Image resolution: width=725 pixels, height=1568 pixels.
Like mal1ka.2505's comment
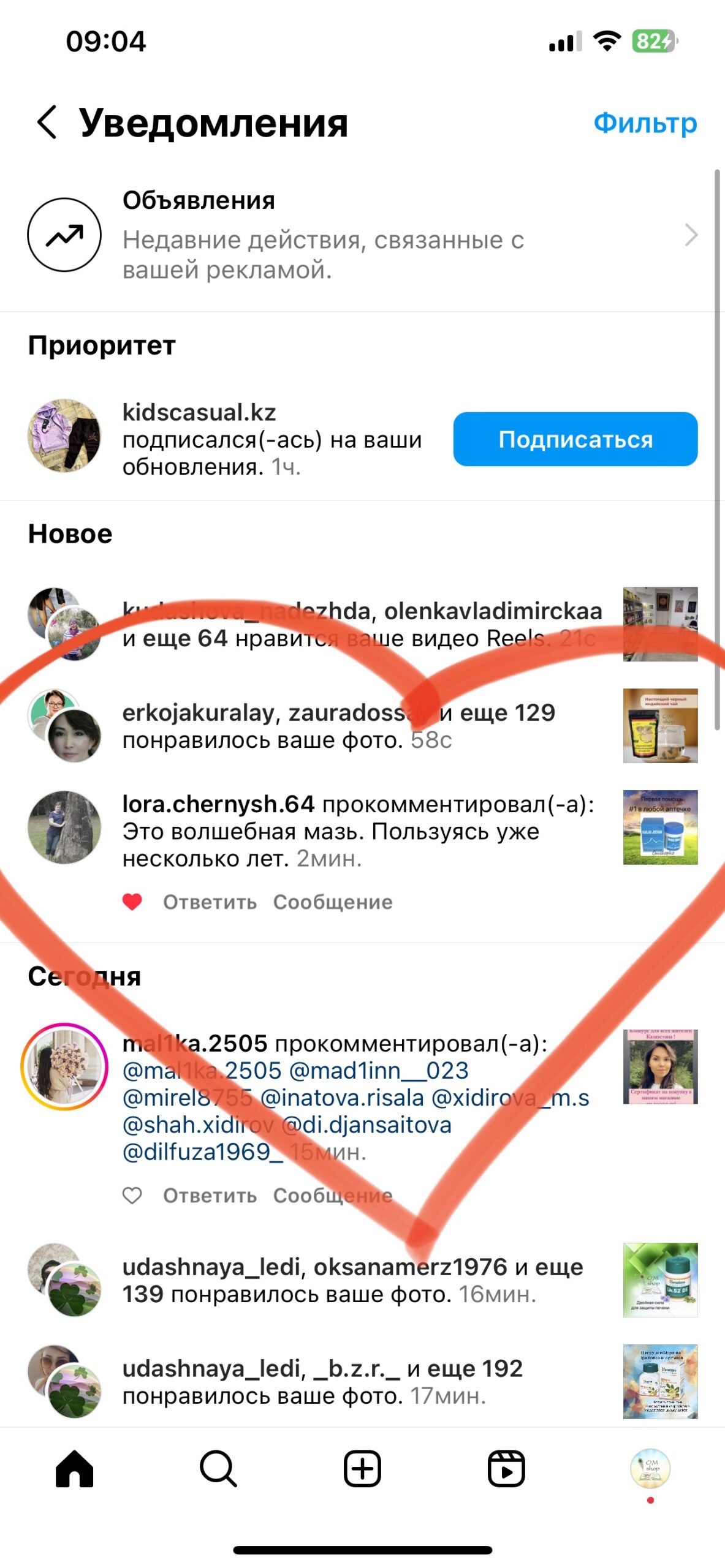pyautogui.click(x=132, y=1195)
